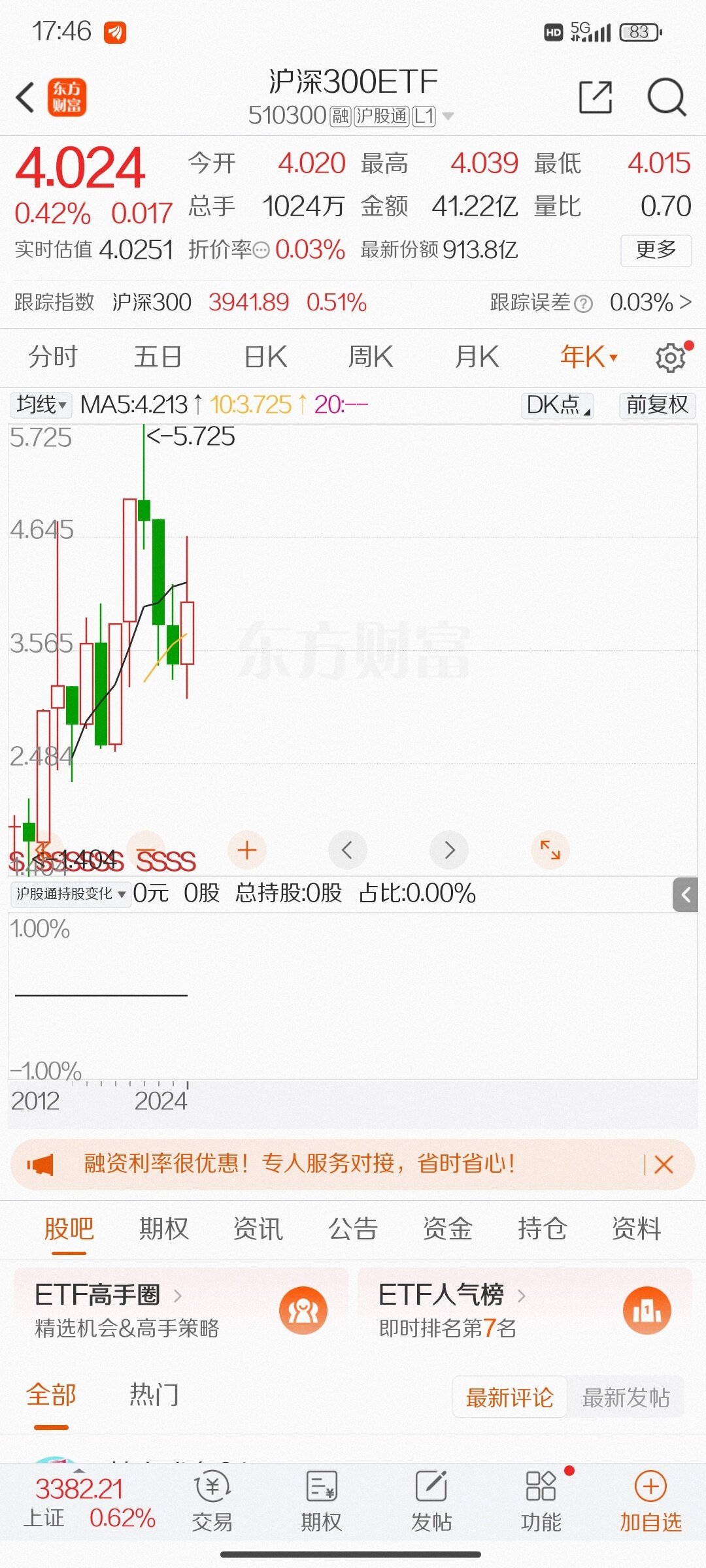This screenshot has width=706, height=1568.
Task: Dismiss the 融资利率 promo banner
Action: (664, 1164)
